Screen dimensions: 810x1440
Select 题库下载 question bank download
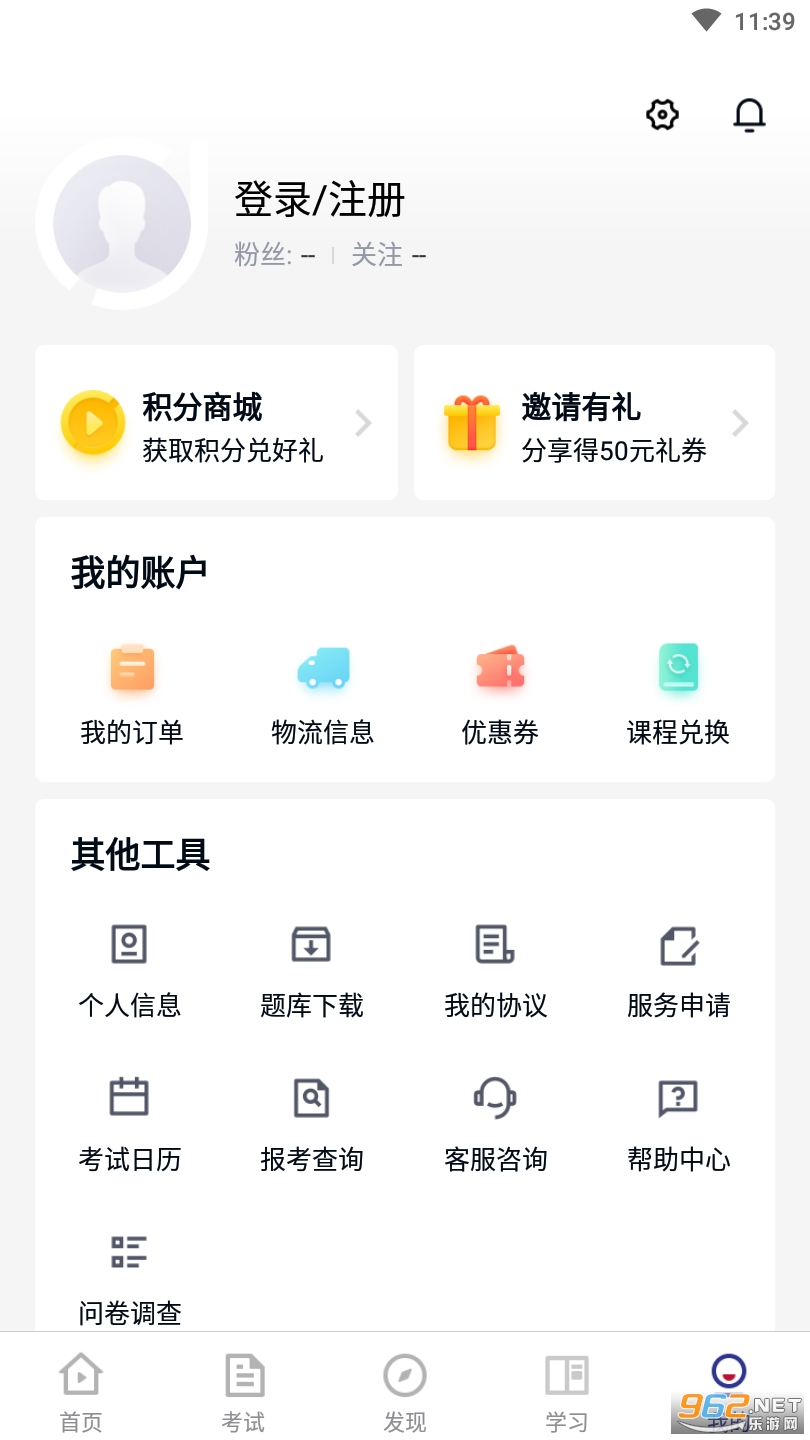(312, 970)
